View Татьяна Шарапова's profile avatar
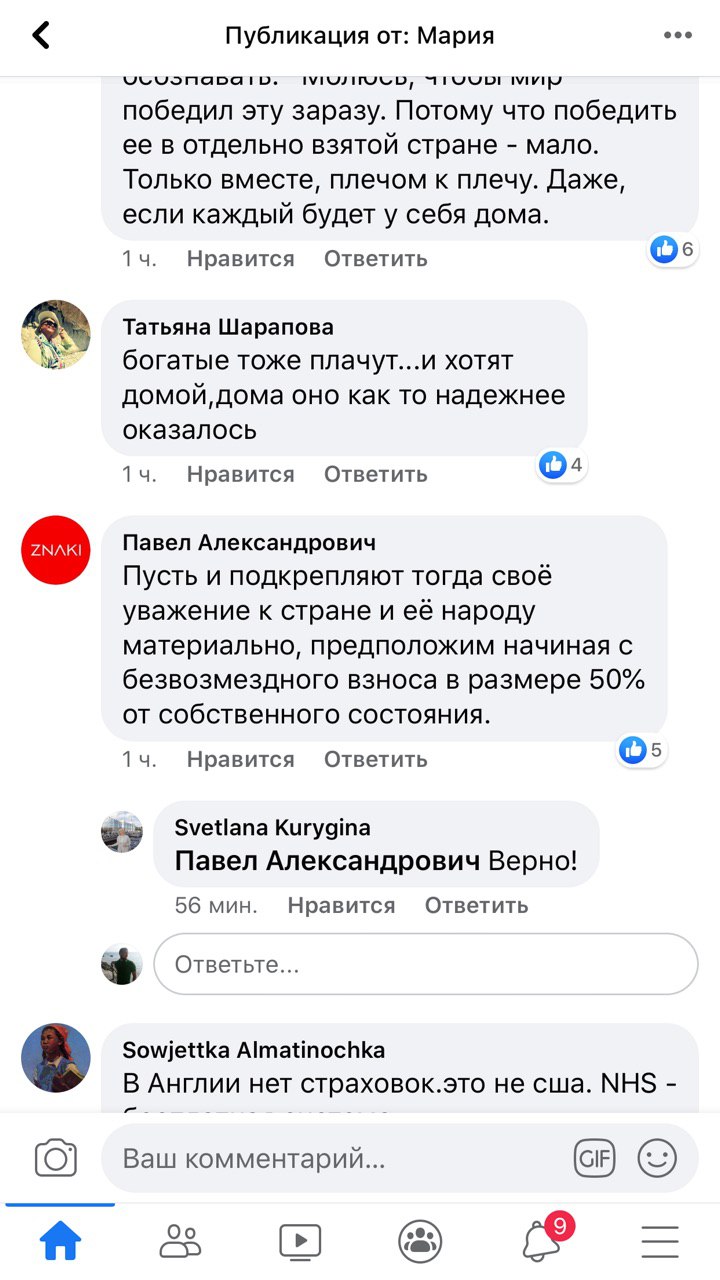The width and height of the screenshot is (720, 1280). pyautogui.click(x=56, y=335)
